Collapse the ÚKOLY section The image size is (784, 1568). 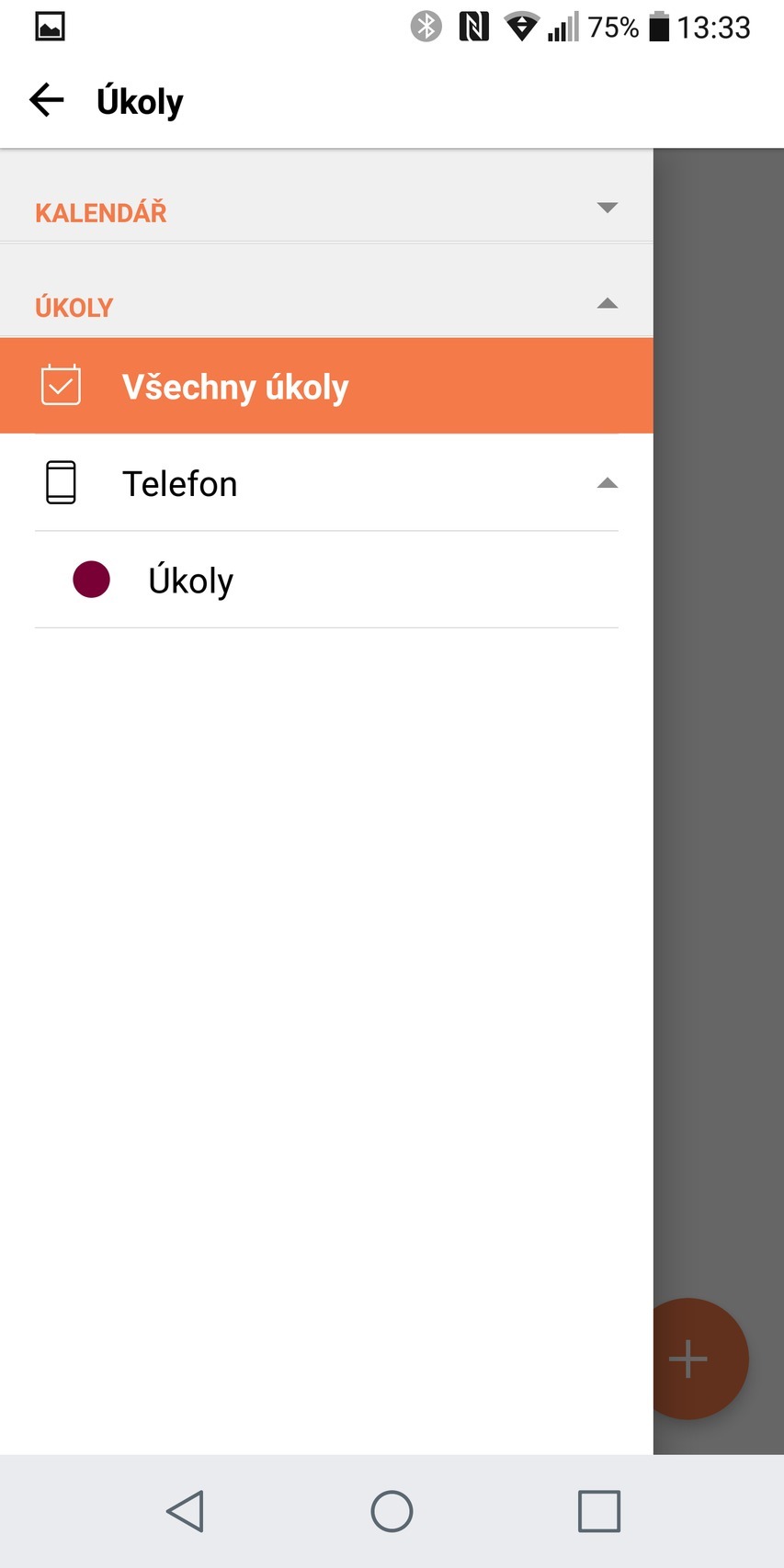(607, 303)
